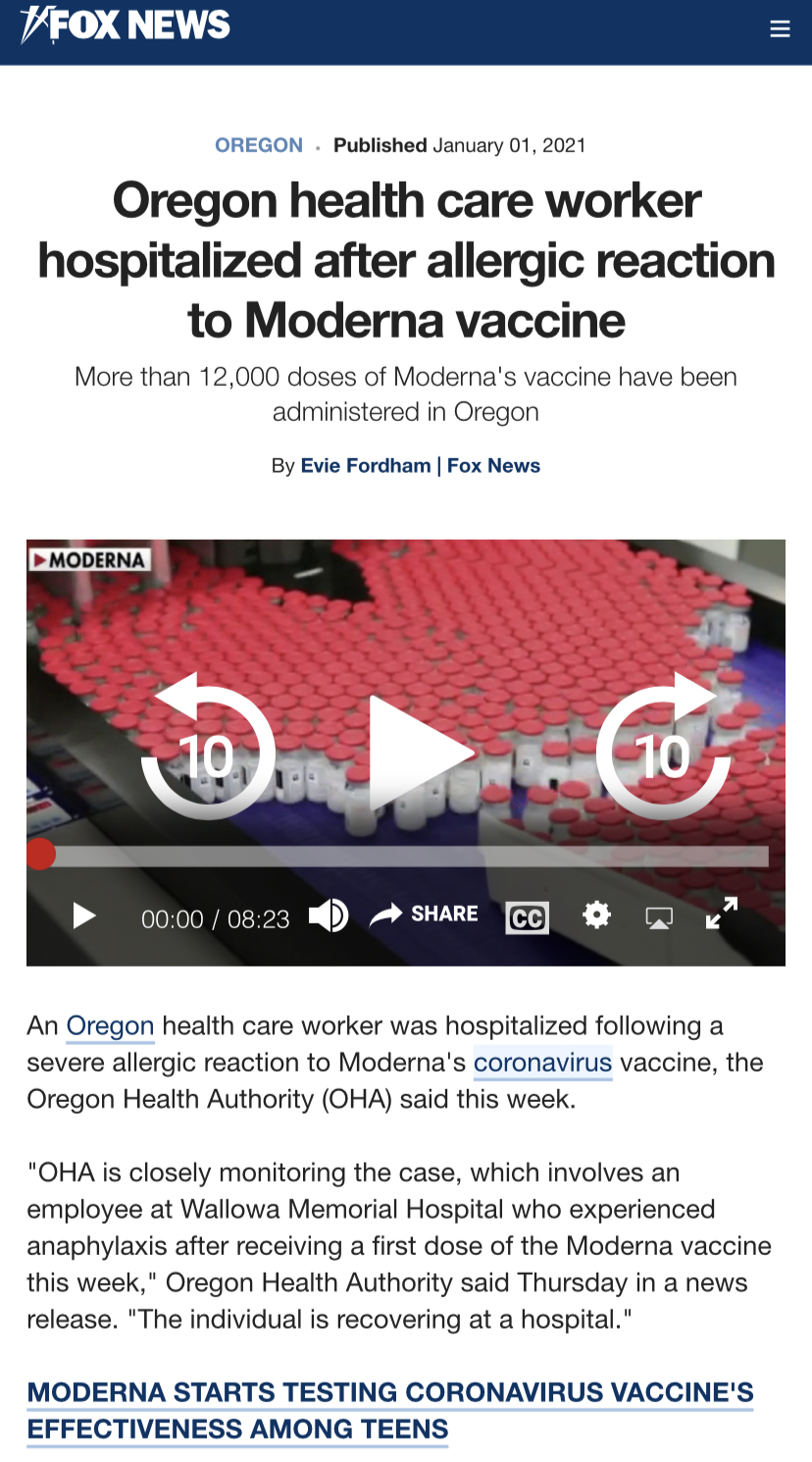Open the coronavirus link
The height and width of the screenshot is (1462, 812).
point(543,1063)
